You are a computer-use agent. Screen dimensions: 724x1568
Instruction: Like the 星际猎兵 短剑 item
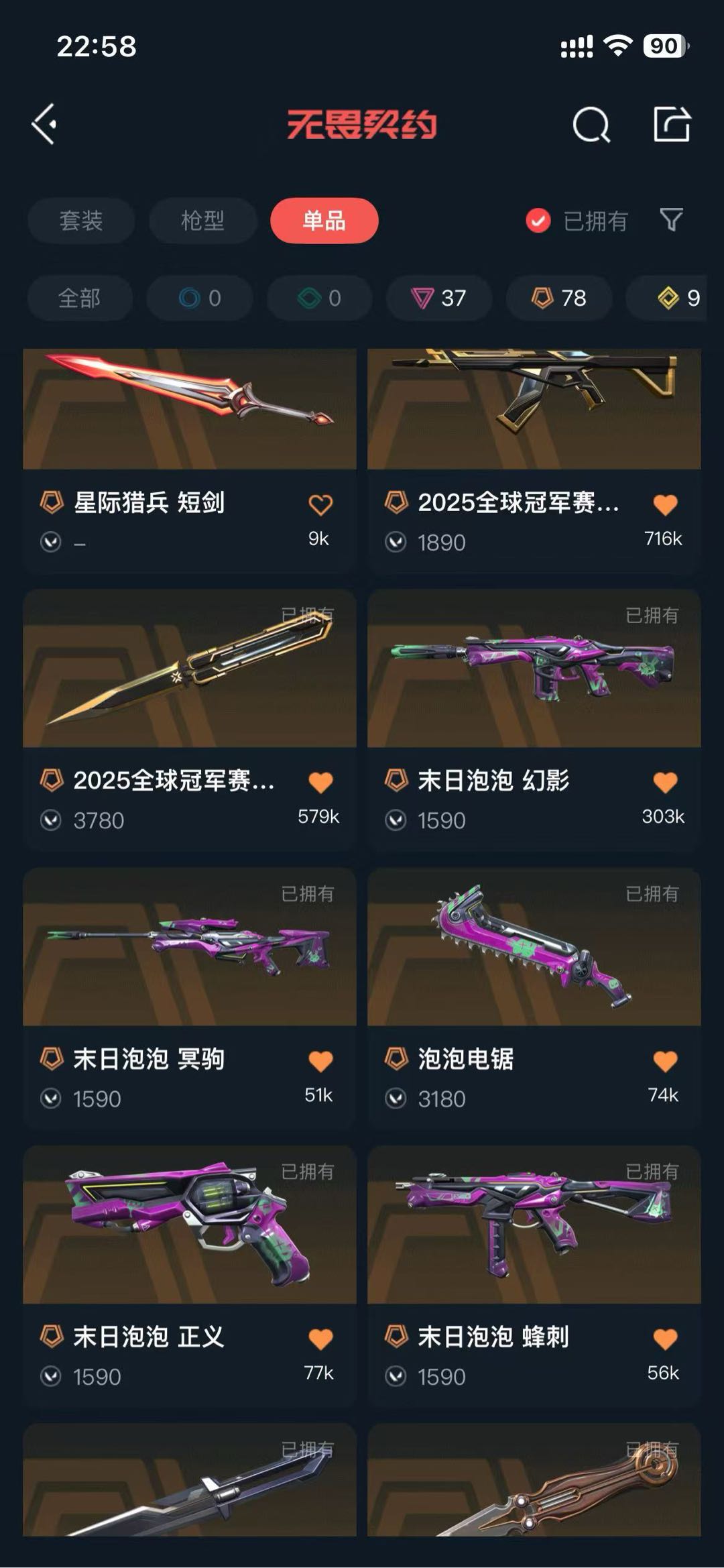[x=320, y=504]
